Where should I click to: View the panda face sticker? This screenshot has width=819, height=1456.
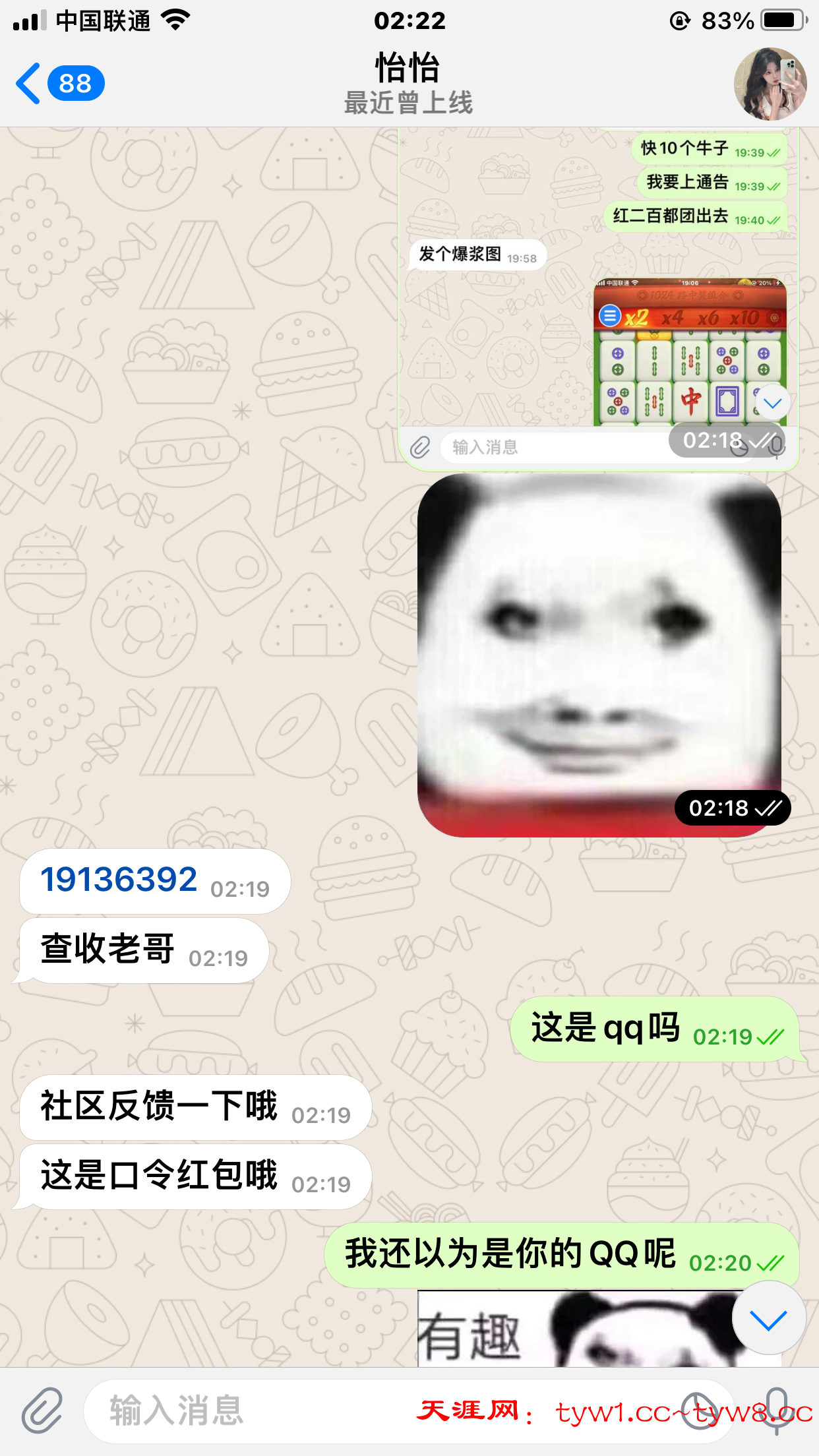click(x=599, y=654)
